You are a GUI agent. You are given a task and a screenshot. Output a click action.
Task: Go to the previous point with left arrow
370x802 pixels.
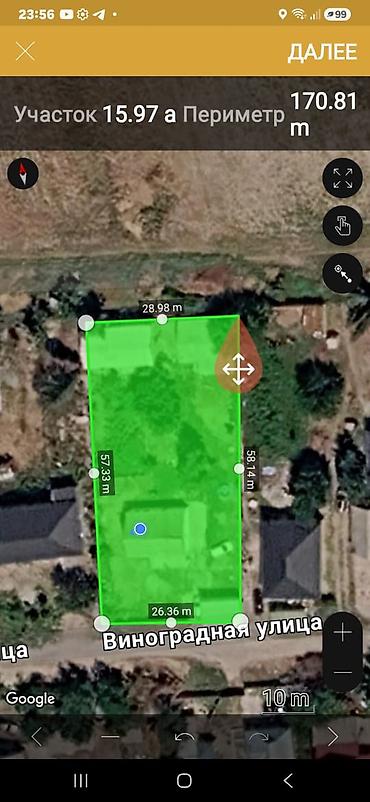(37, 737)
